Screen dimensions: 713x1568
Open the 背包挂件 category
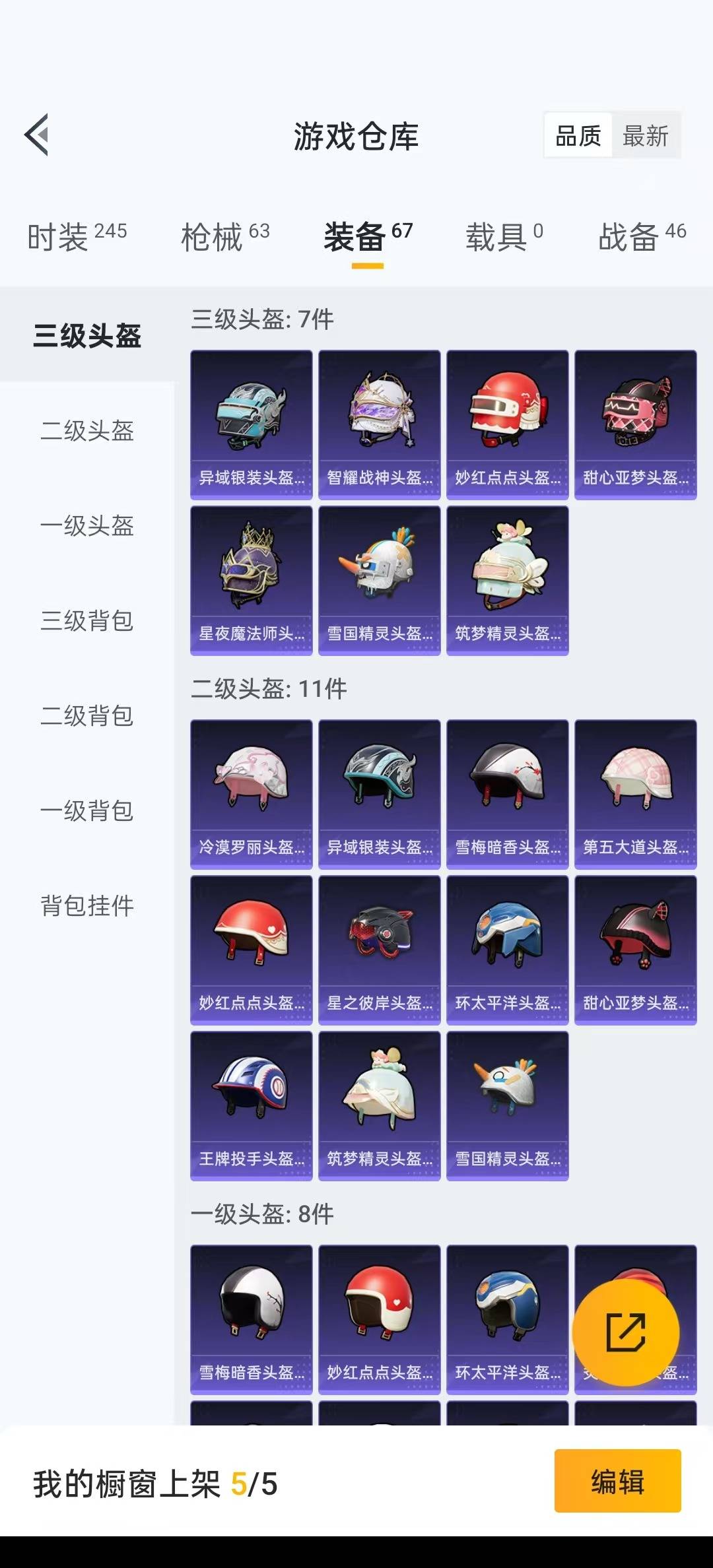87,906
